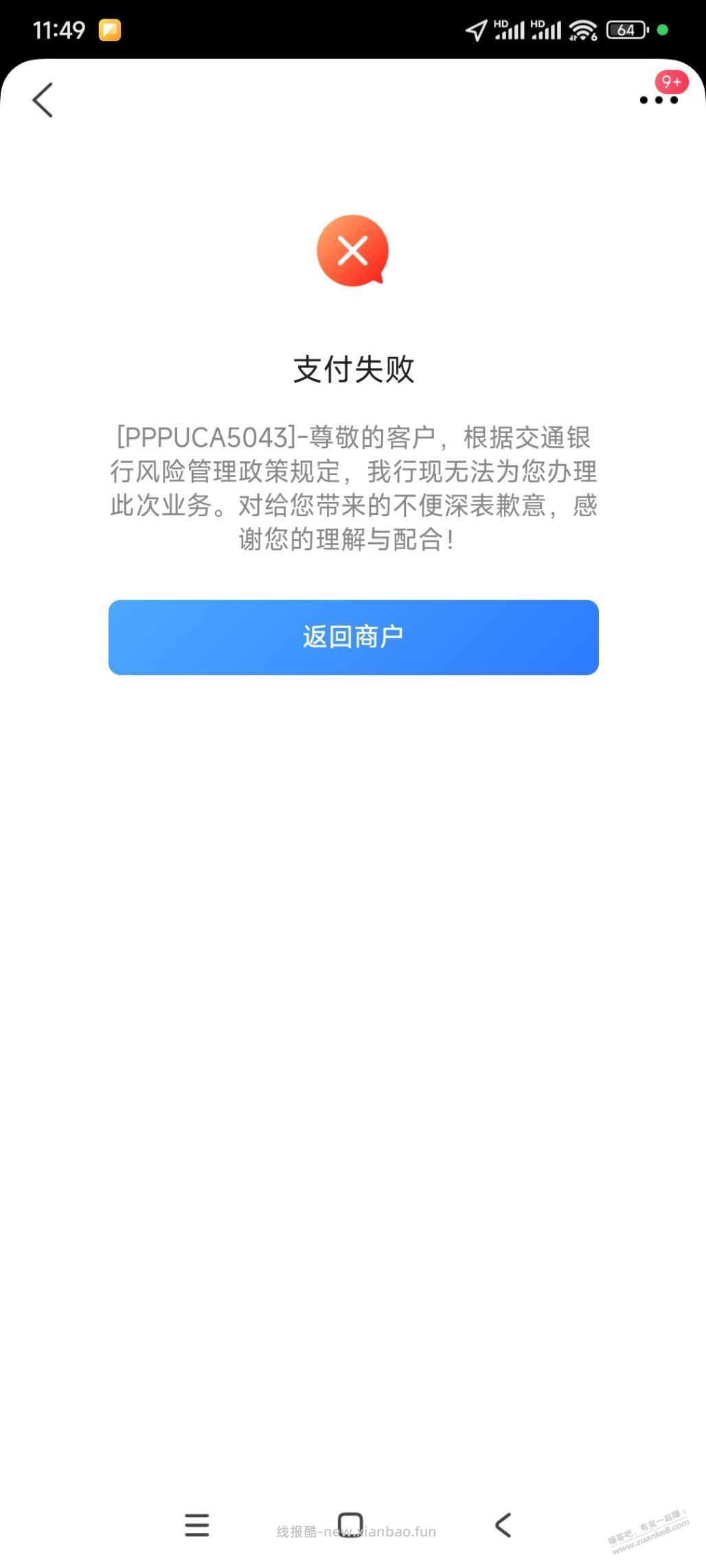Click the 9+ notification badge

672,82
